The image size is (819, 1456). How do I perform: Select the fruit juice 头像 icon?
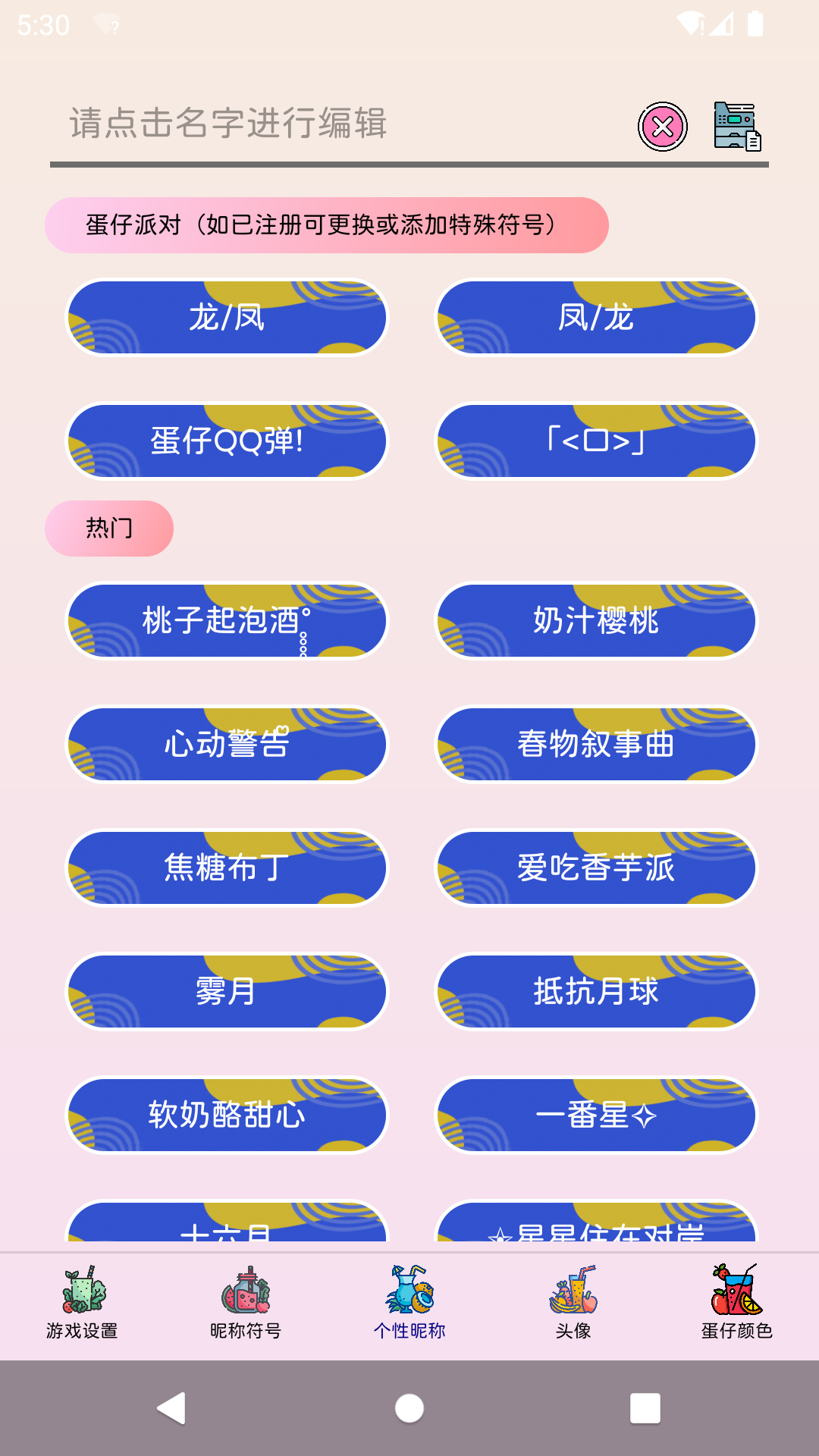click(x=573, y=1291)
